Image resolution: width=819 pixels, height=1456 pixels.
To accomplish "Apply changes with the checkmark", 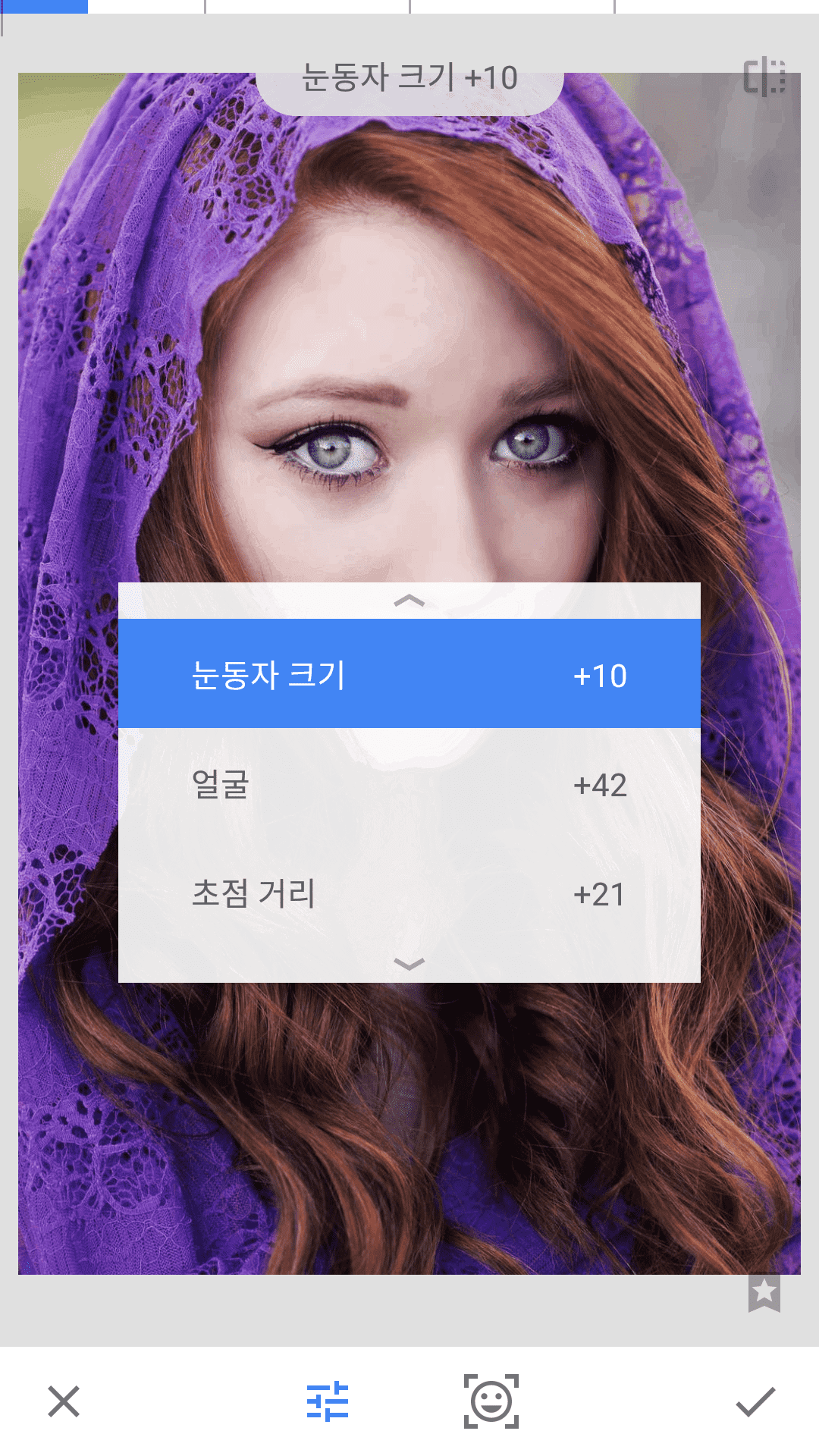I will click(755, 1401).
